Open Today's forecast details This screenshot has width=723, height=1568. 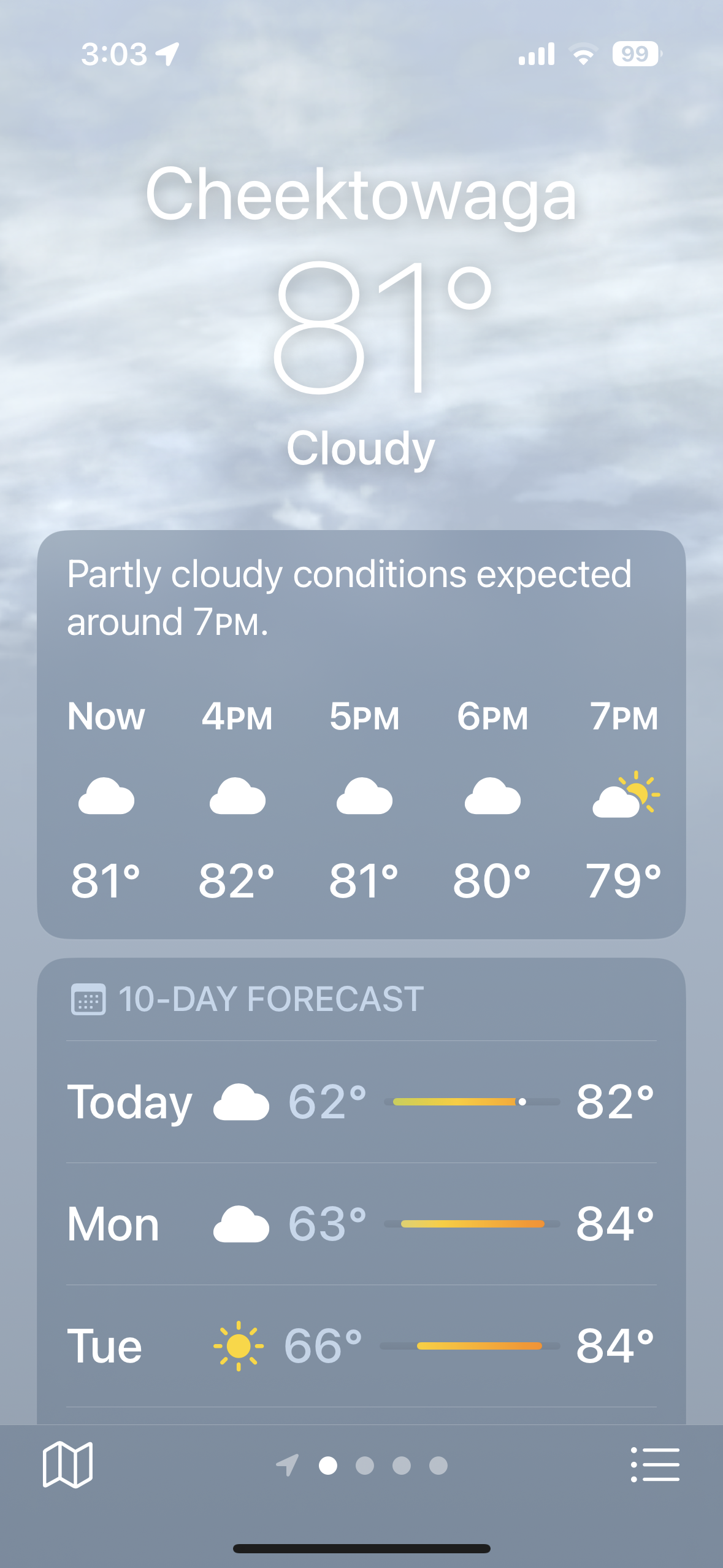[361, 1102]
